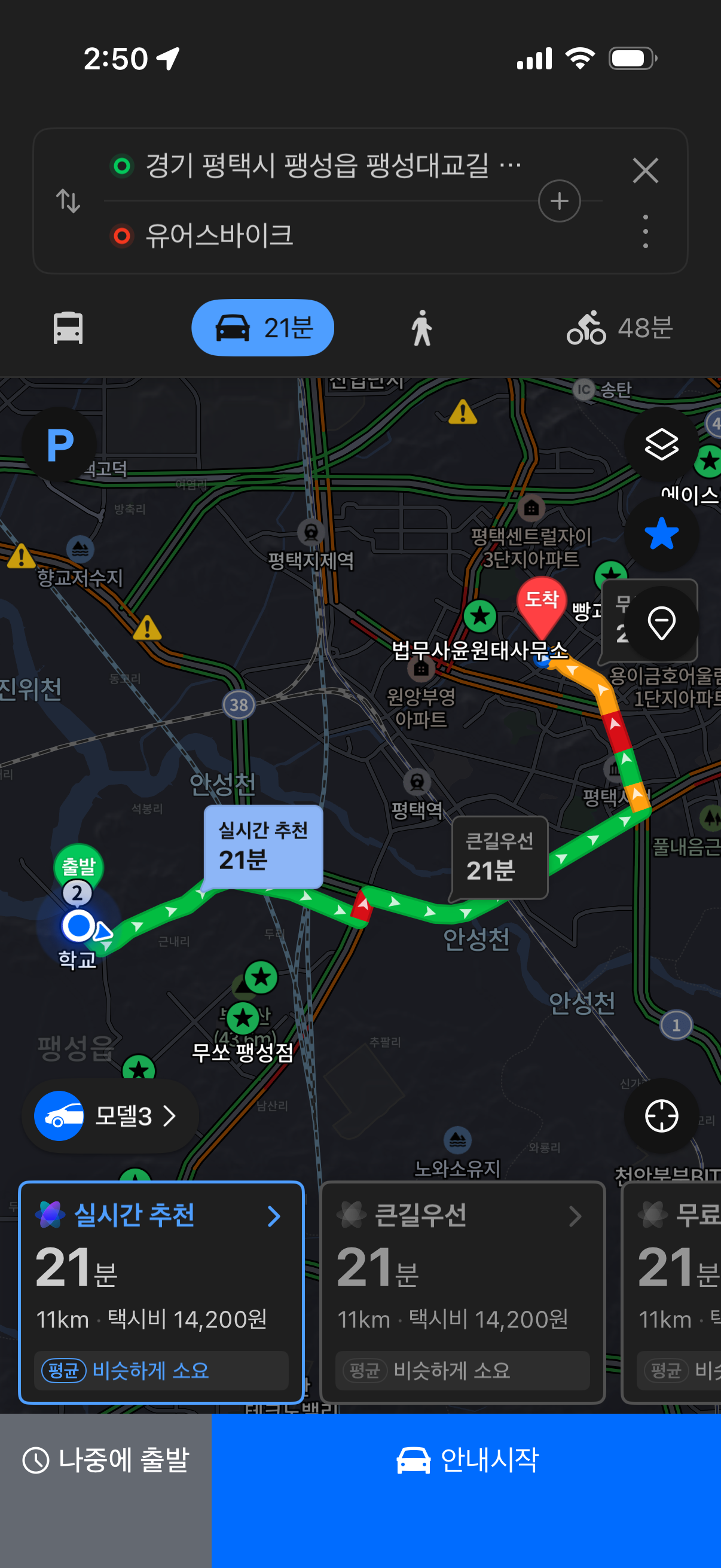Switch to public transit directions
Image resolution: width=721 pixels, height=1568 pixels.
(x=68, y=328)
